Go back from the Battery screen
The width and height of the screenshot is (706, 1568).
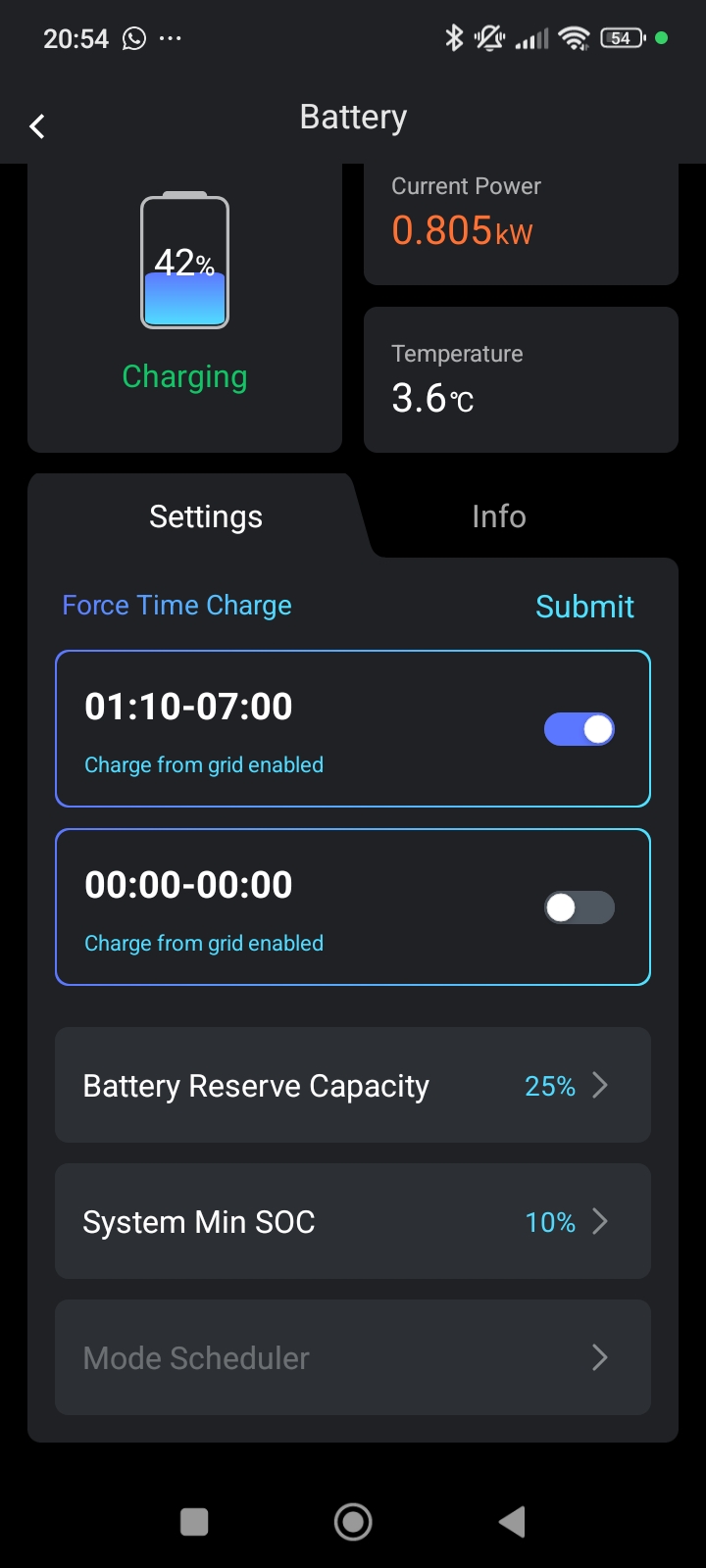(37, 126)
